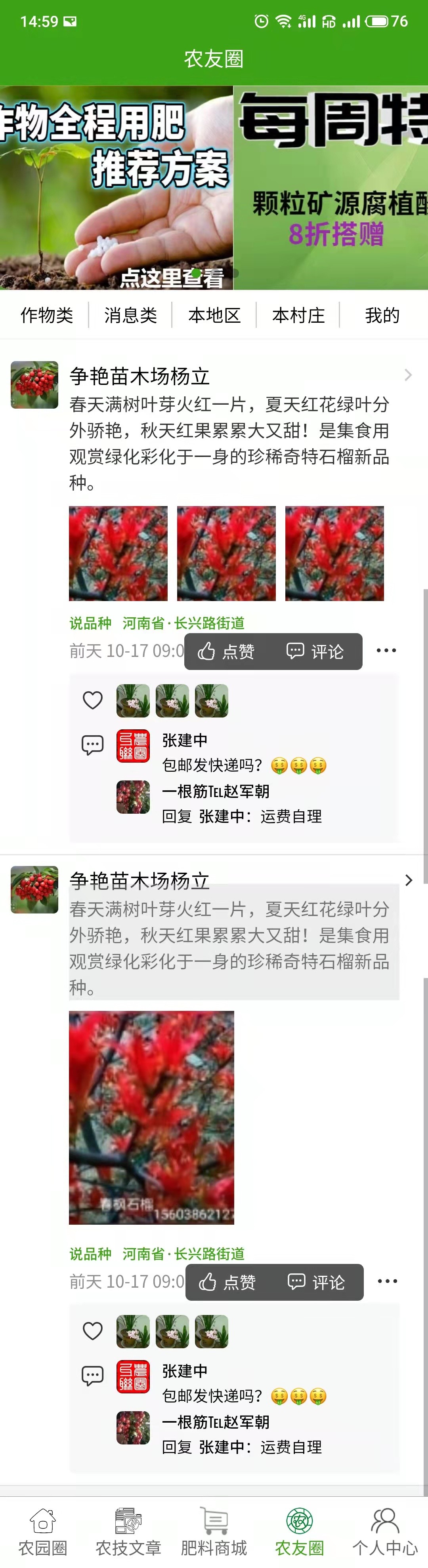Comment on the second post via 评论
The width and height of the screenshot is (428, 1568).
tap(317, 1283)
